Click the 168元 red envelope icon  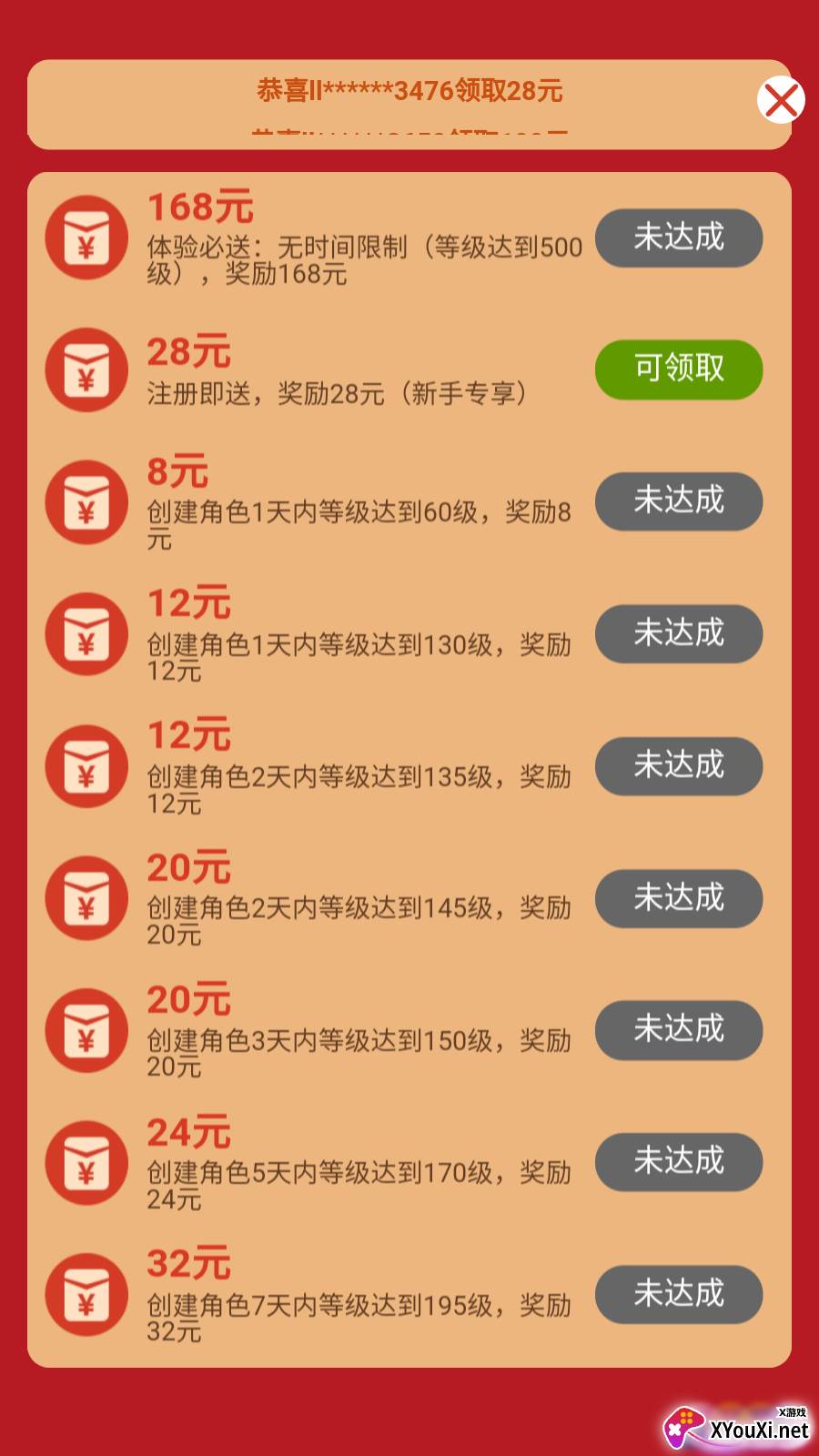tap(86, 238)
